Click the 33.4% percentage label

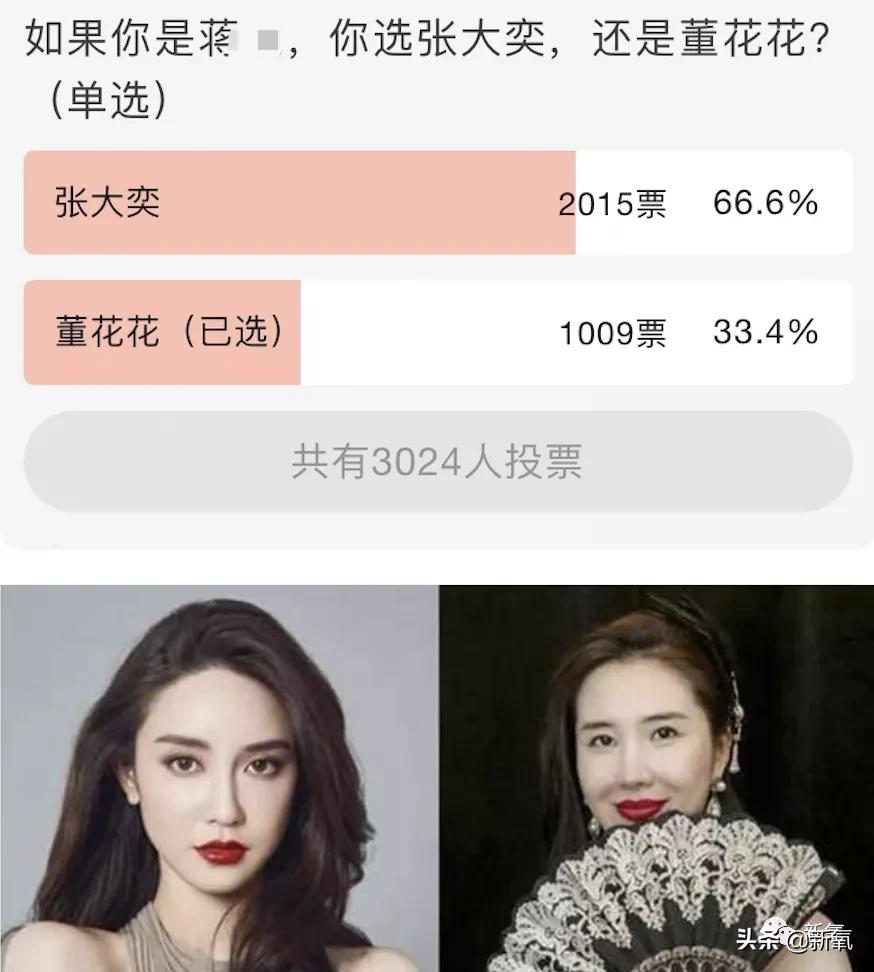click(766, 333)
